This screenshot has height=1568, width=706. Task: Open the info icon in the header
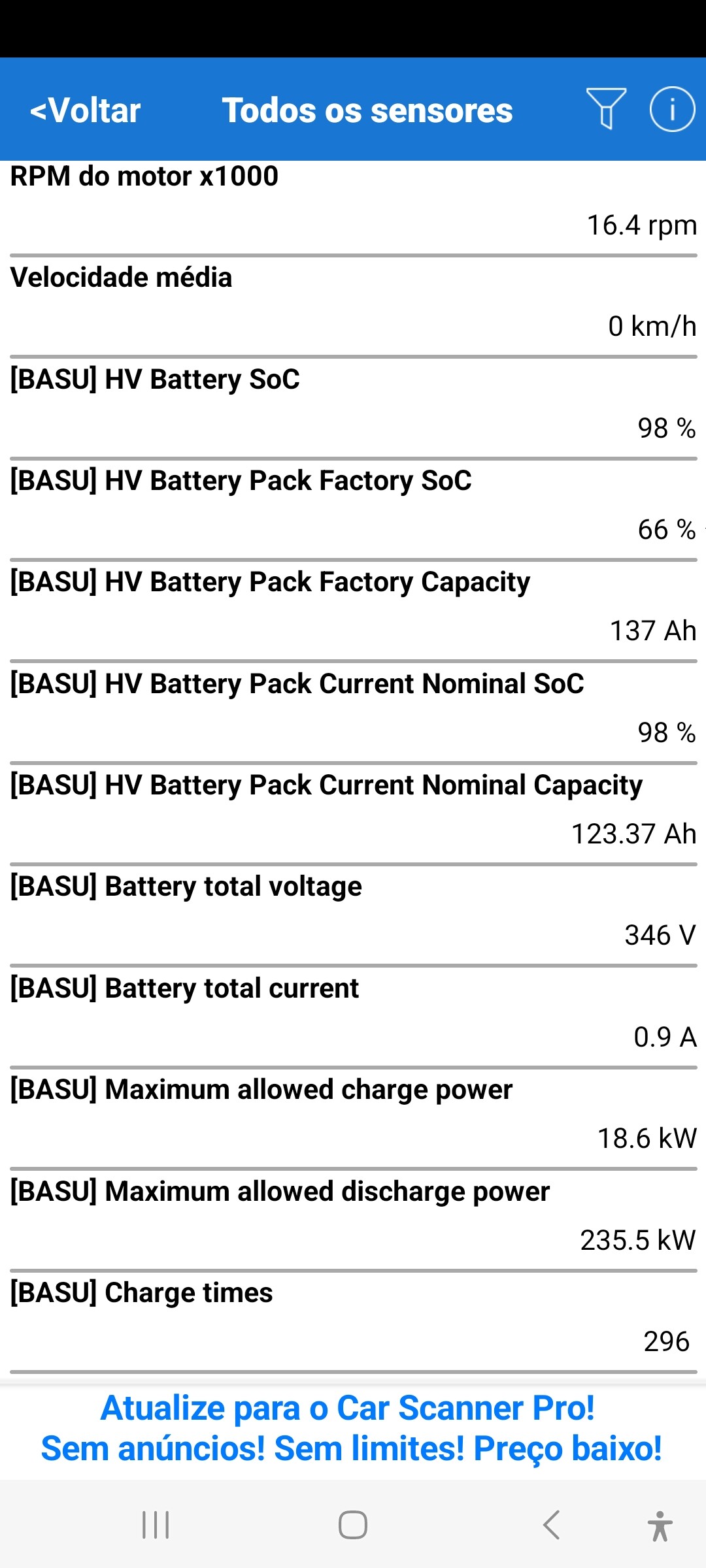click(x=672, y=109)
